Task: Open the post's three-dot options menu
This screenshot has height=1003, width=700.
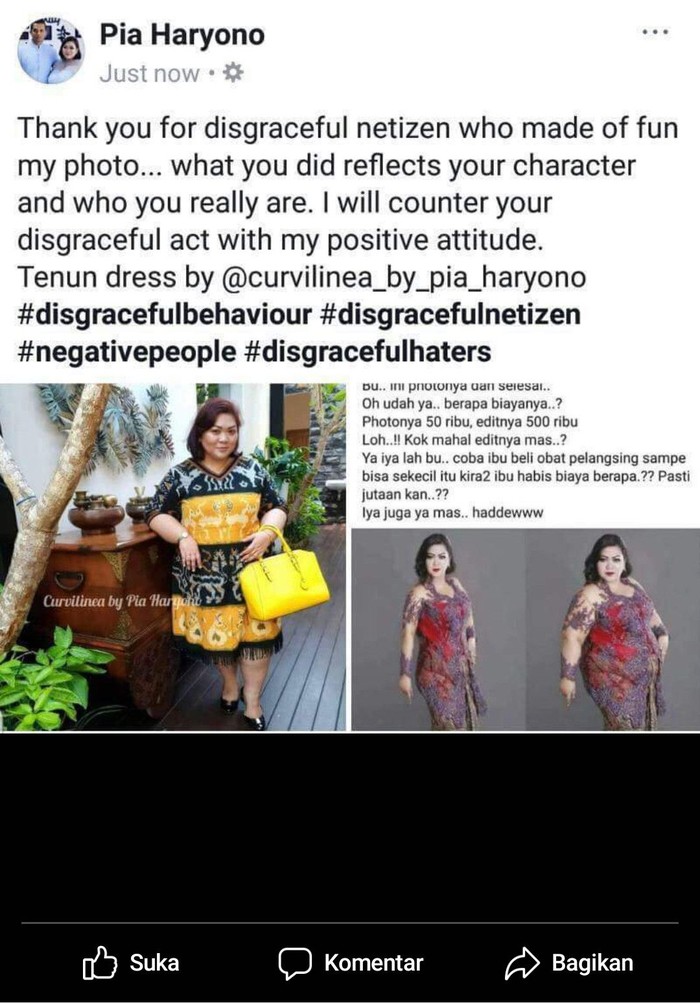Action: [x=655, y=32]
